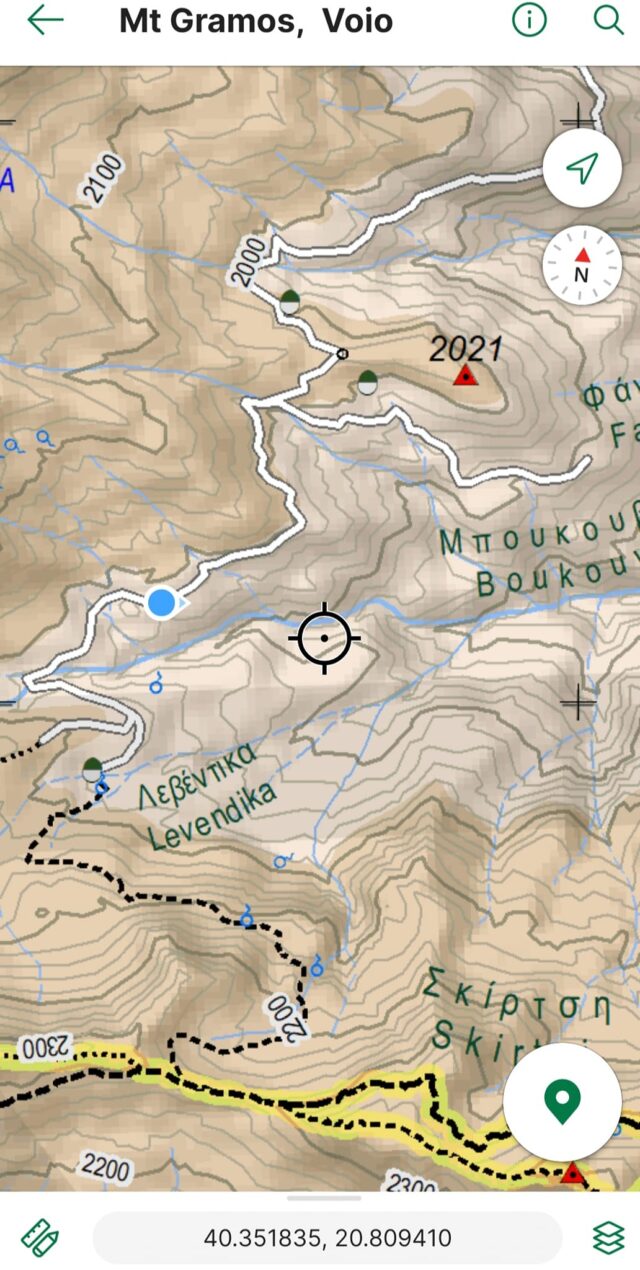
Task: Tap the compass to reset north
Action: pos(582,264)
